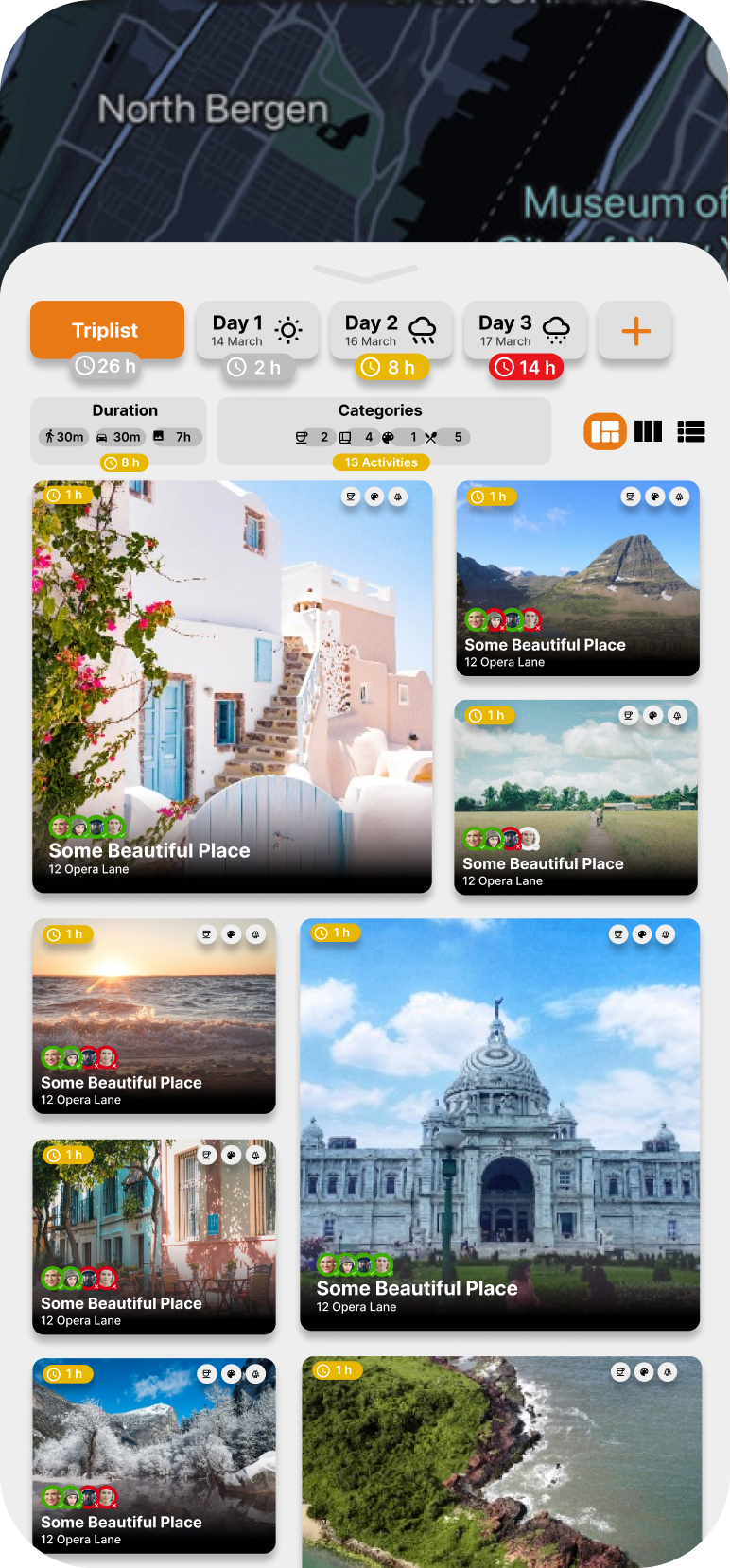Screen dimensions: 730x1568
Task: Switch to the Triplist tab
Action: pos(107,330)
